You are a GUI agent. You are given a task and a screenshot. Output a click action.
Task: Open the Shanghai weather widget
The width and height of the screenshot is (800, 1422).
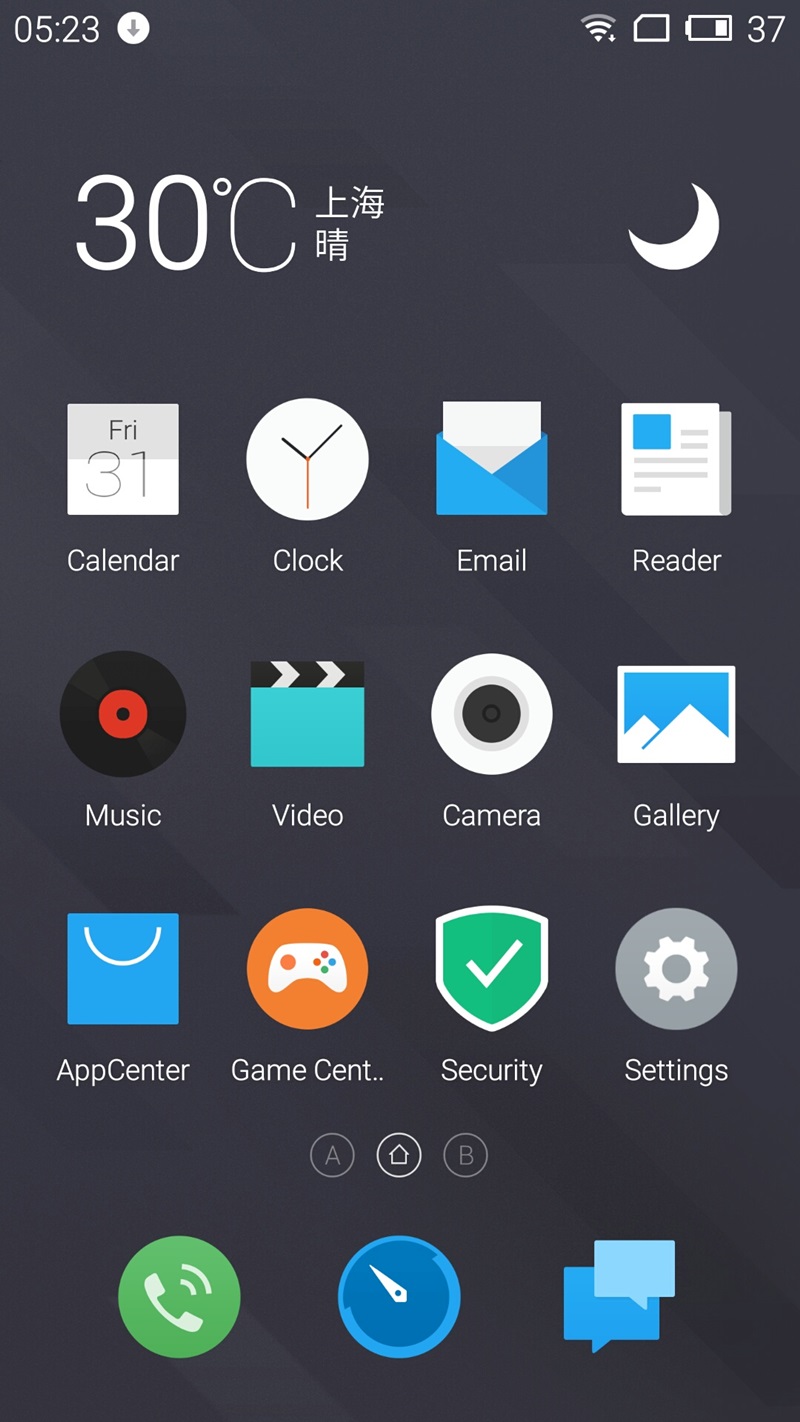(x=230, y=223)
